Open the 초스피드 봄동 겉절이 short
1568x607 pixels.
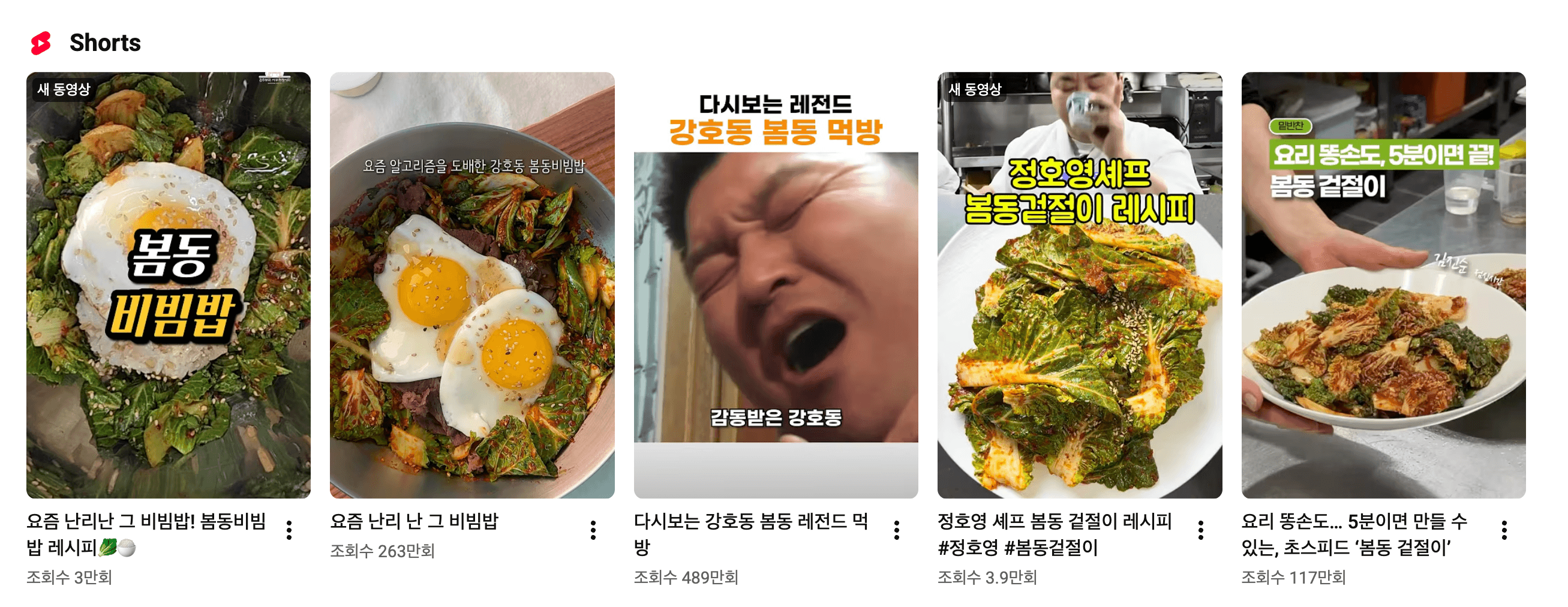coord(1383,285)
